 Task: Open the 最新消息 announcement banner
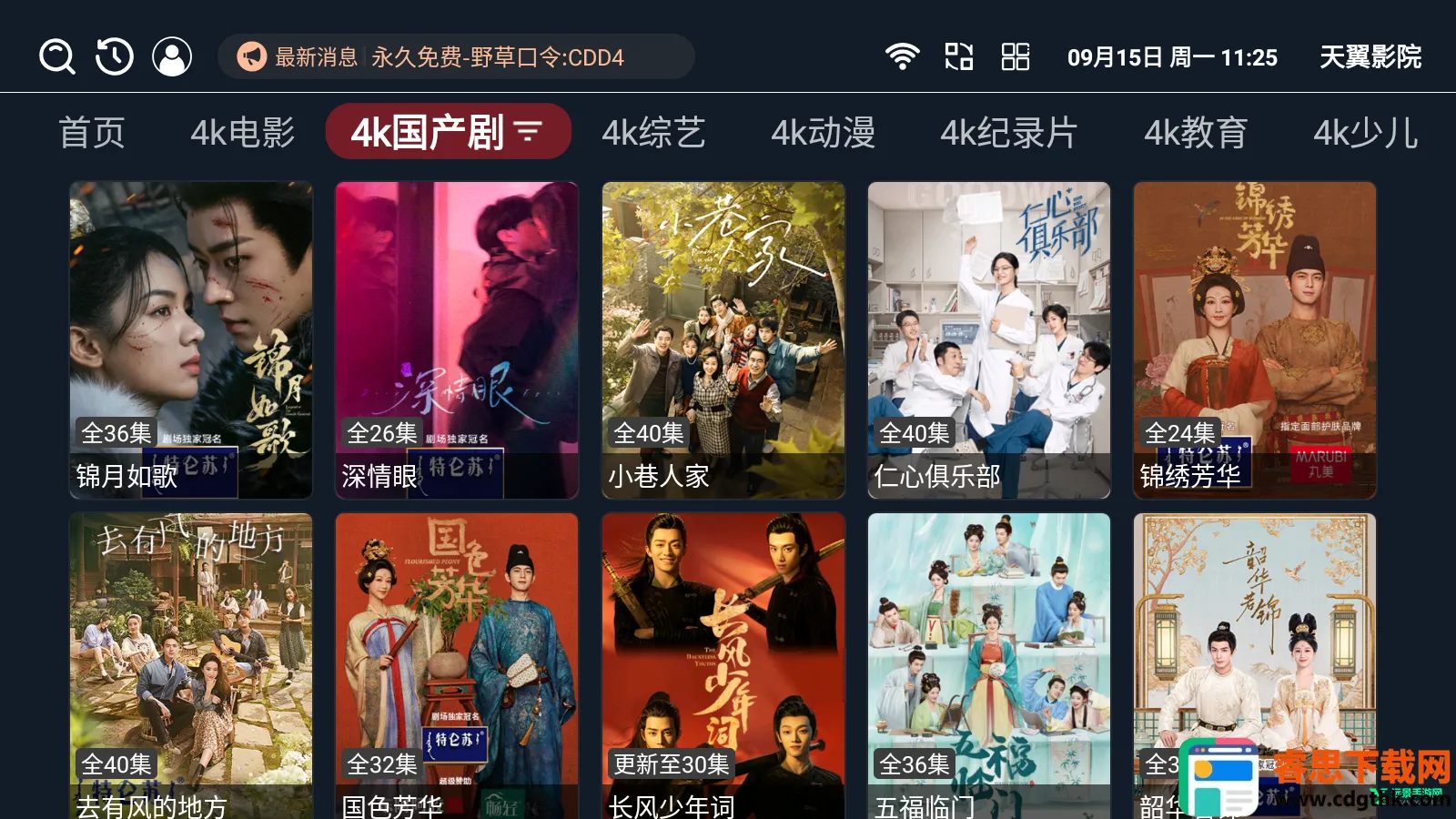455,57
